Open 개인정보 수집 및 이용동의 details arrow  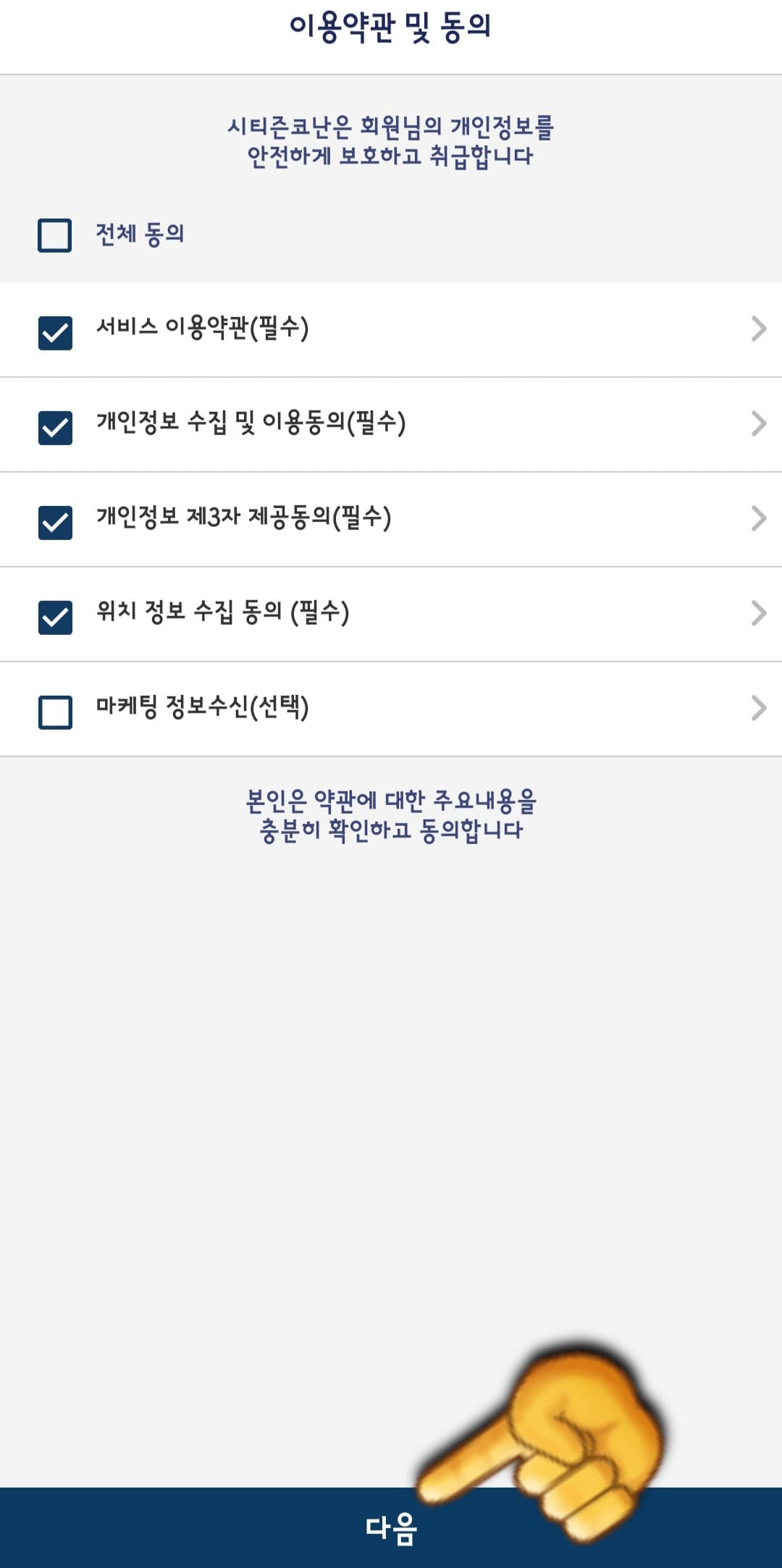click(x=757, y=424)
